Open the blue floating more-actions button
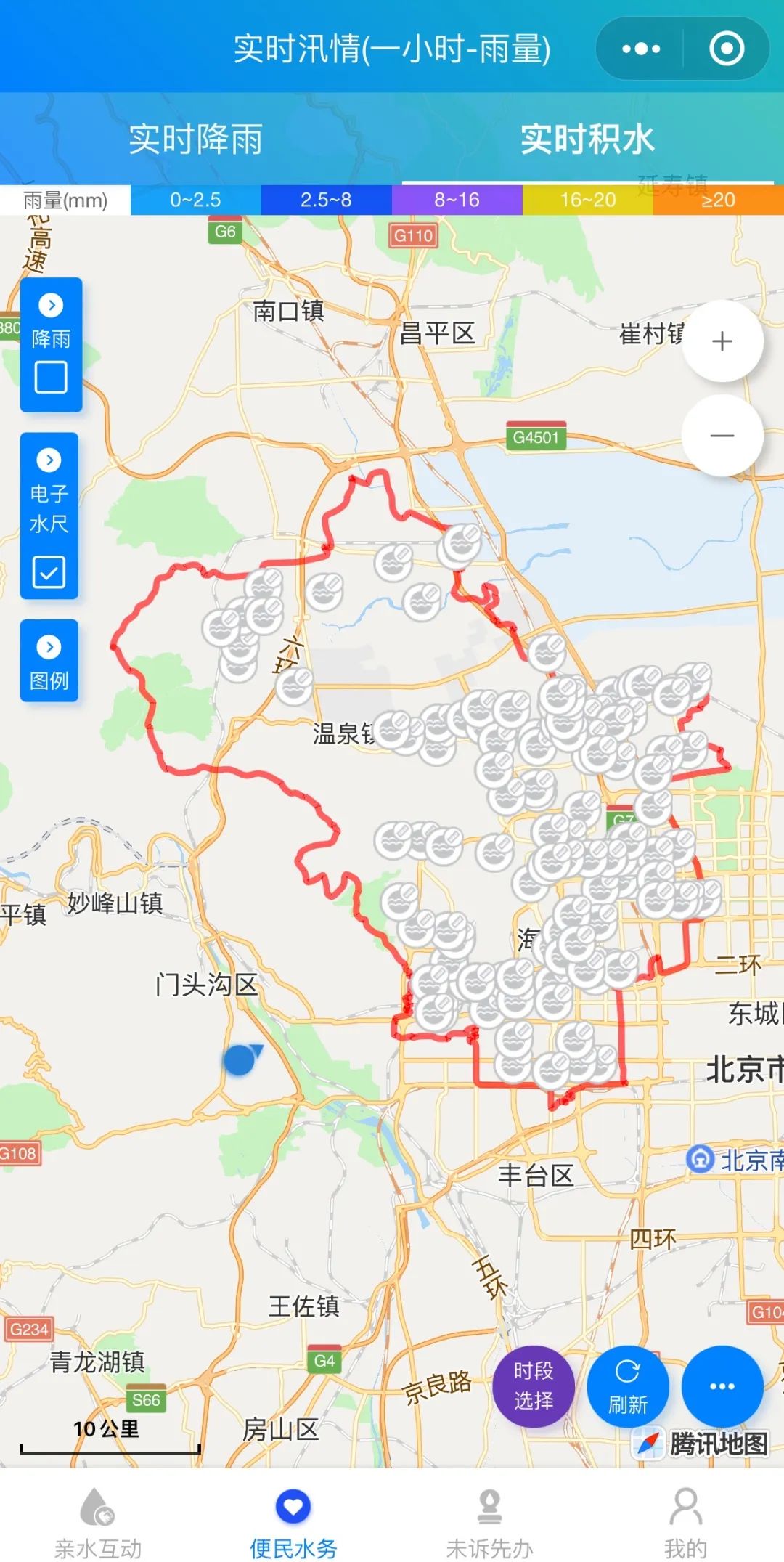The width and height of the screenshot is (784, 1562). pyautogui.click(x=722, y=1386)
